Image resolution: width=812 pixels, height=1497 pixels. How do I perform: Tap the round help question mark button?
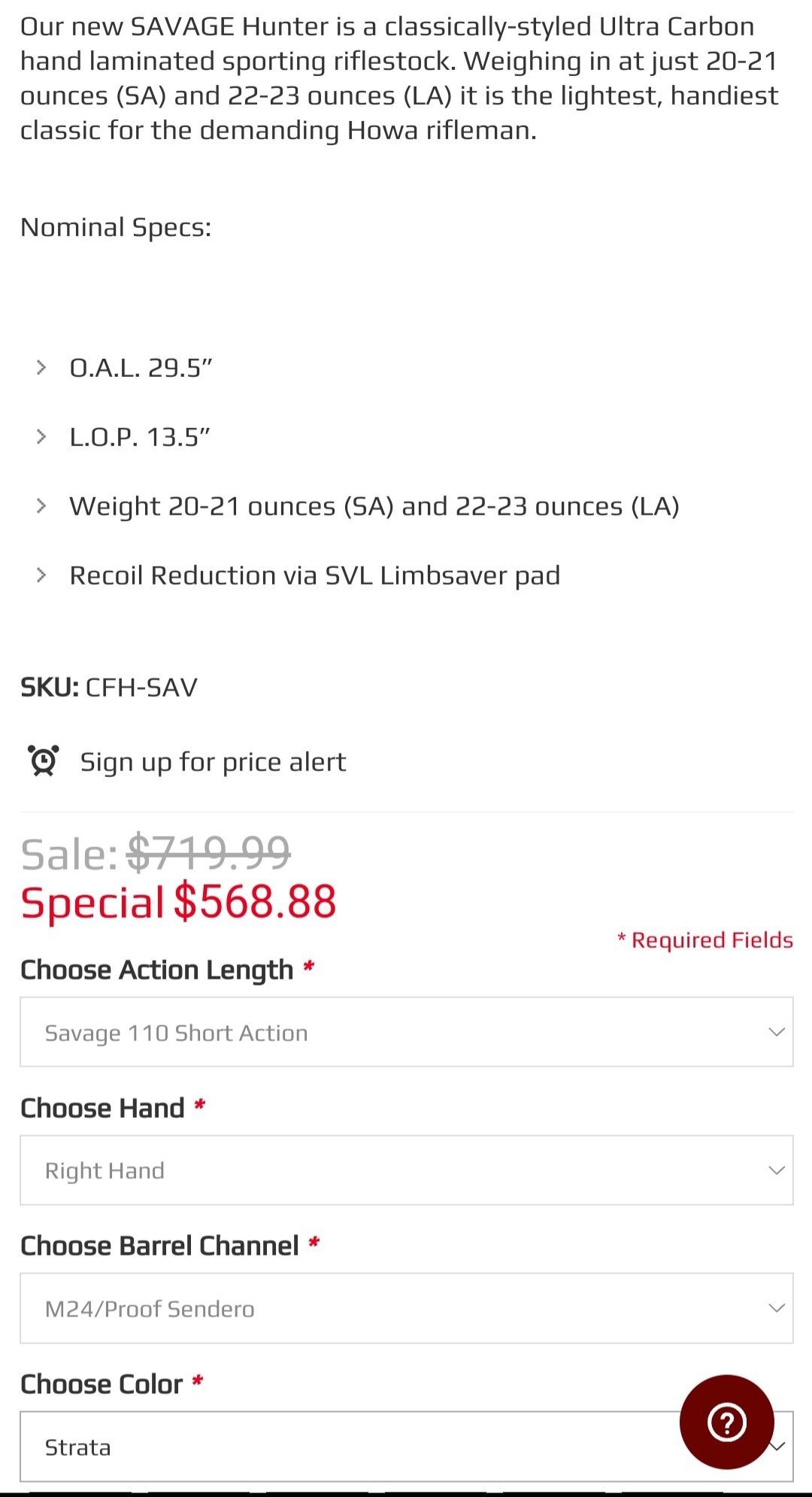[726, 1422]
